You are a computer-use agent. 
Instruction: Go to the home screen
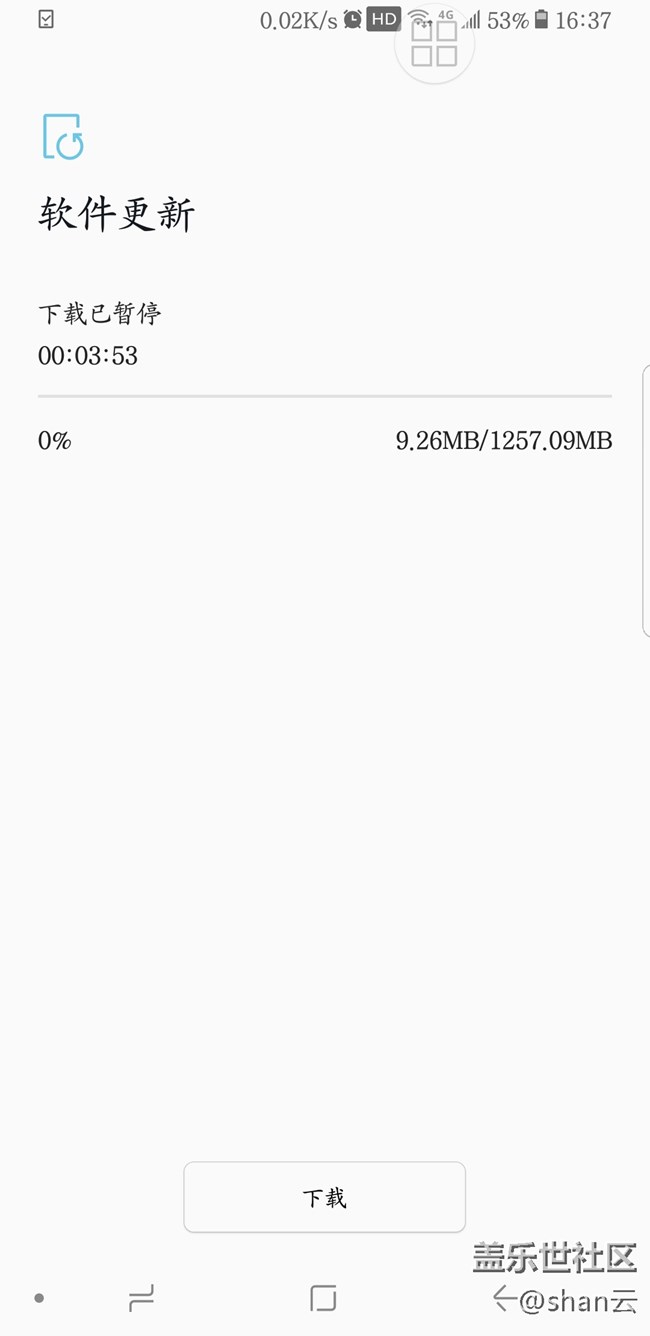tap(323, 1298)
